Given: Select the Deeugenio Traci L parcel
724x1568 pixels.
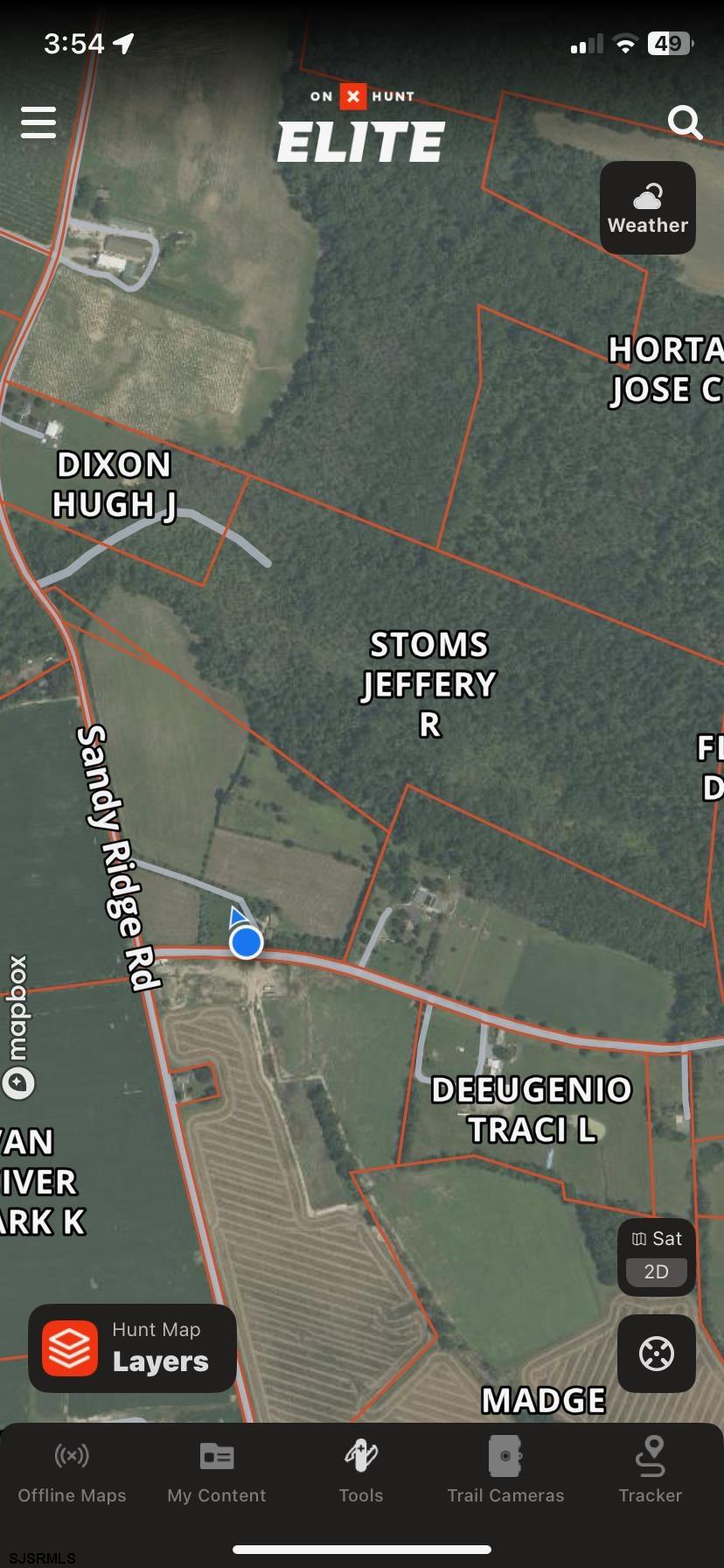Looking at the screenshot, I should [x=531, y=1109].
